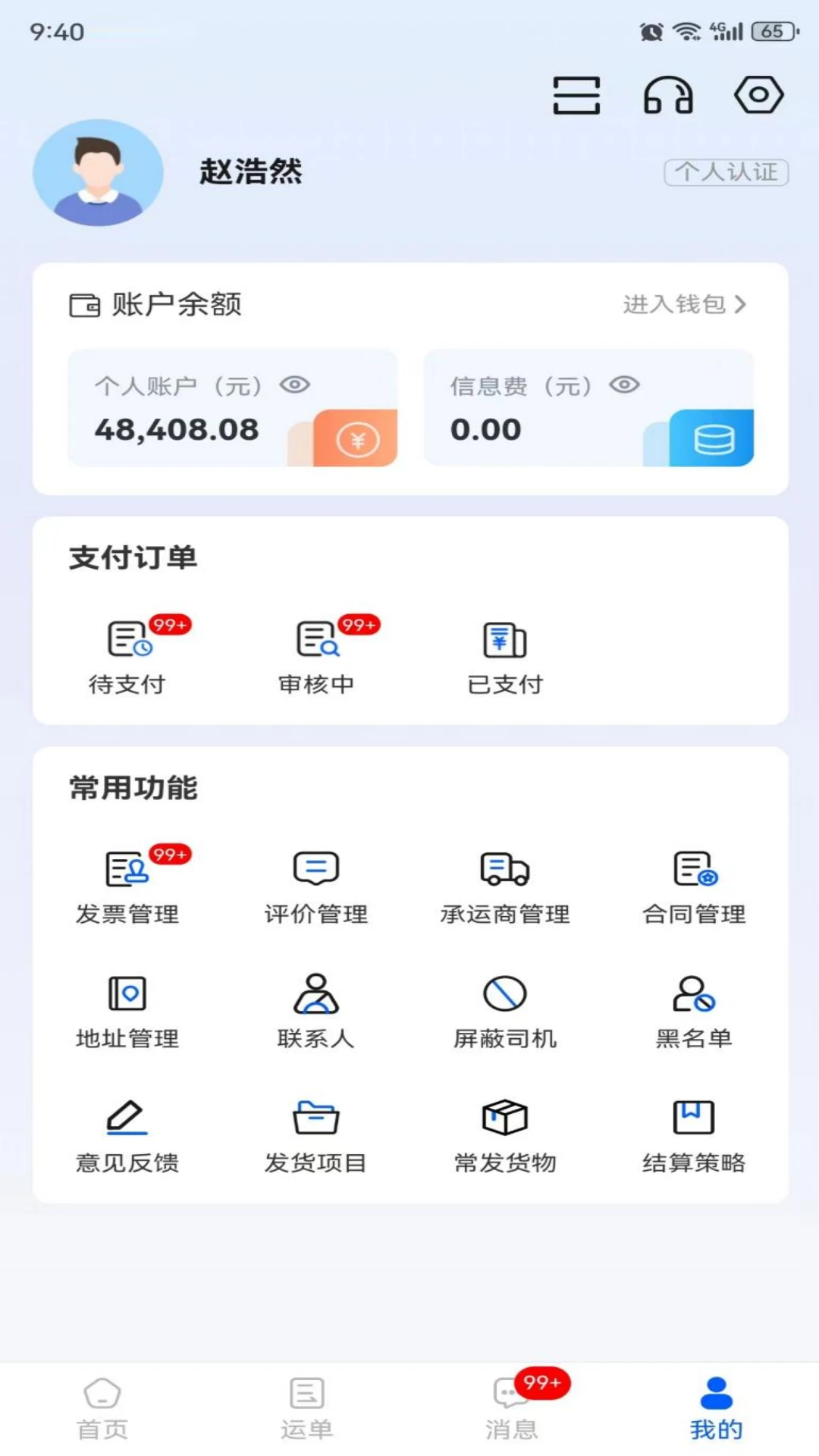Toggle visibility of 个人账户 balance
The width and height of the screenshot is (819, 1456).
[296, 385]
